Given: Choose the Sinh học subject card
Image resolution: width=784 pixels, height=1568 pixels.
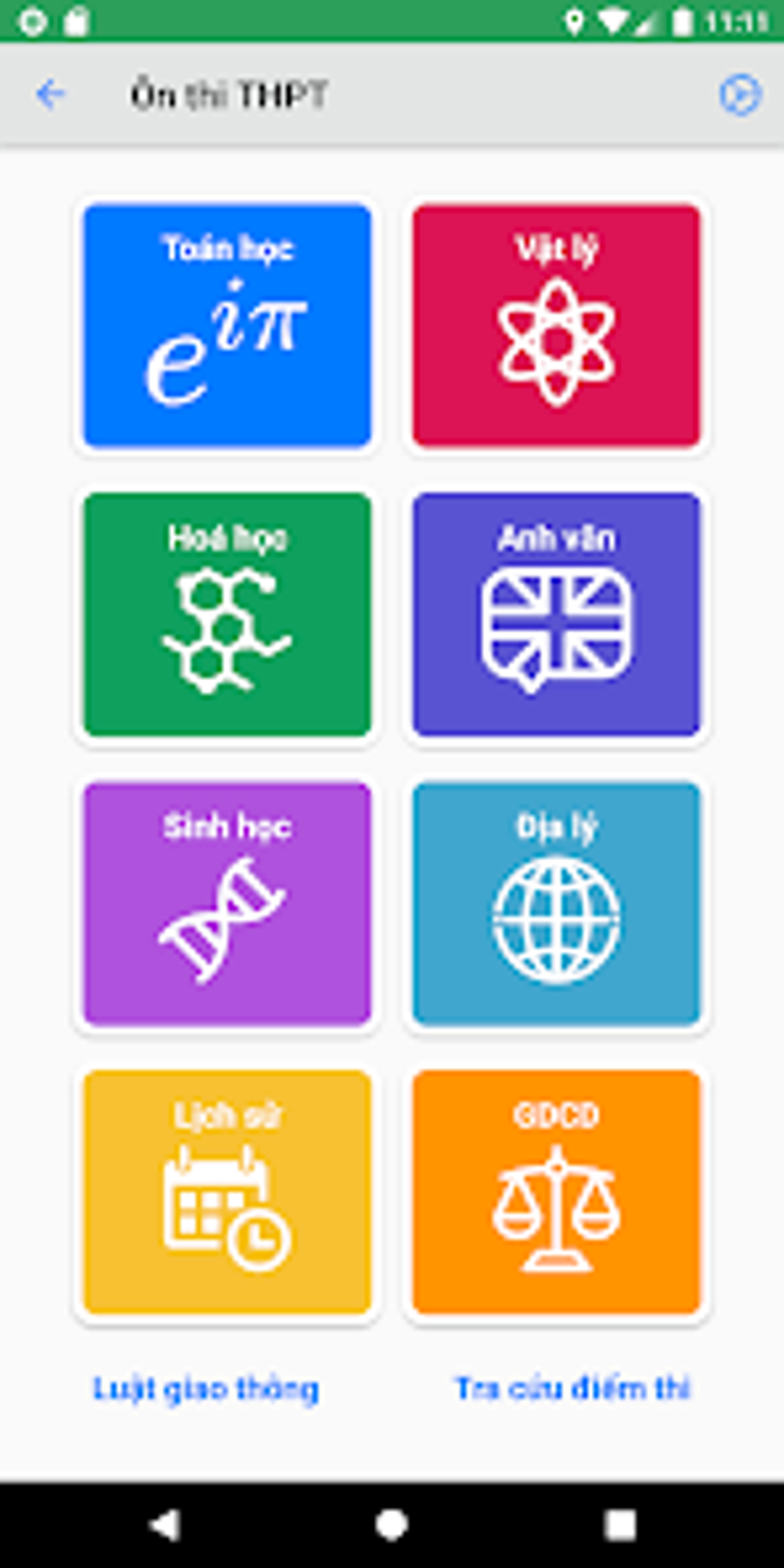Looking at the screenshot, I should click(x=228, y=904).
